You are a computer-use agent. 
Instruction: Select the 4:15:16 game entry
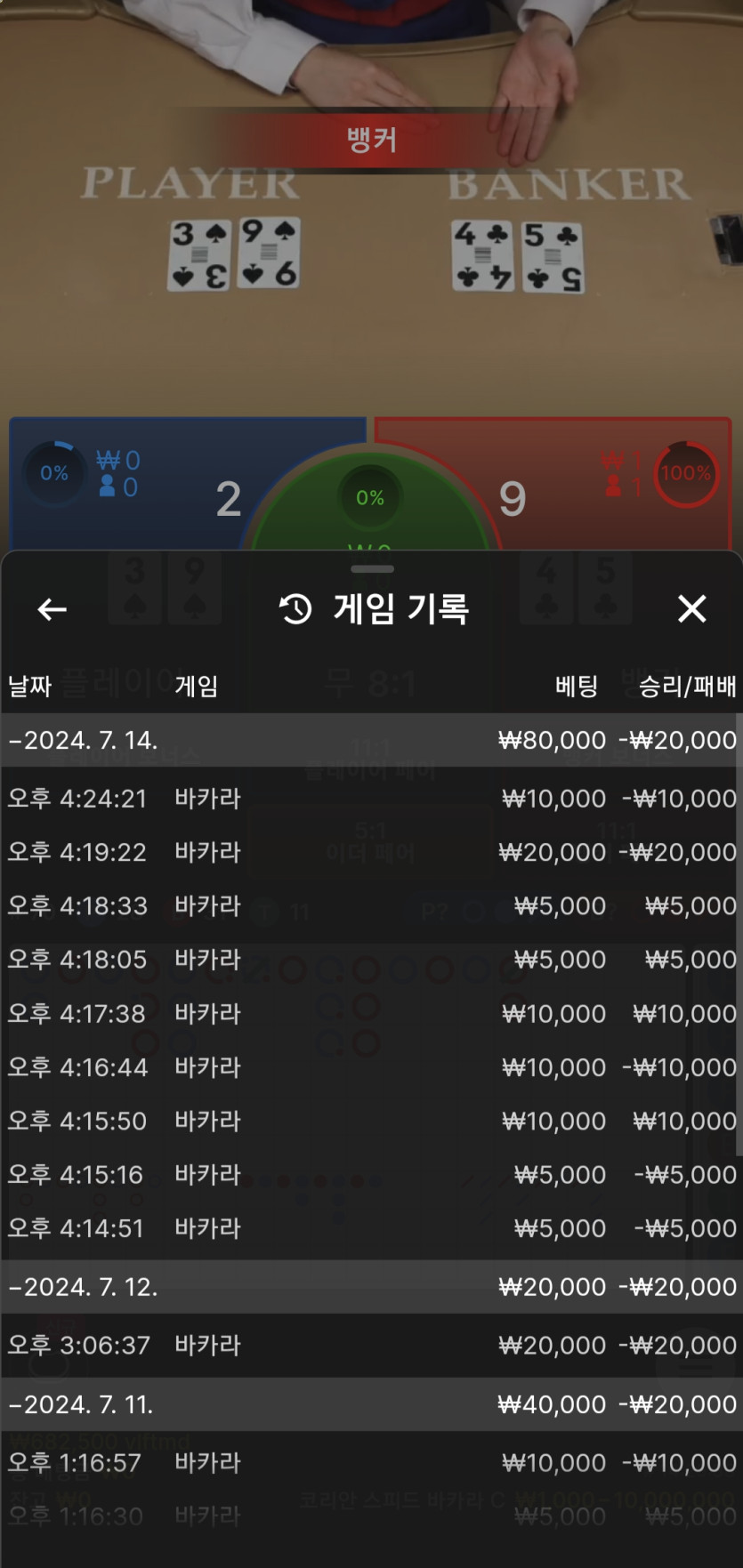(371, 1175)
